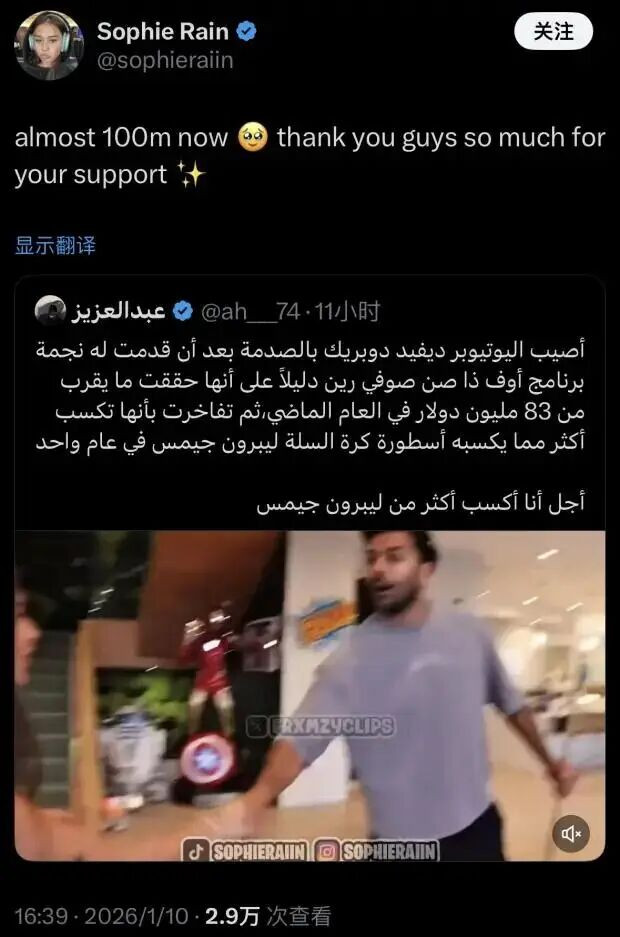620x937 pixels.
Task: Tap 显示翻译 to translate the post
Action: click(x=55, y=245)
